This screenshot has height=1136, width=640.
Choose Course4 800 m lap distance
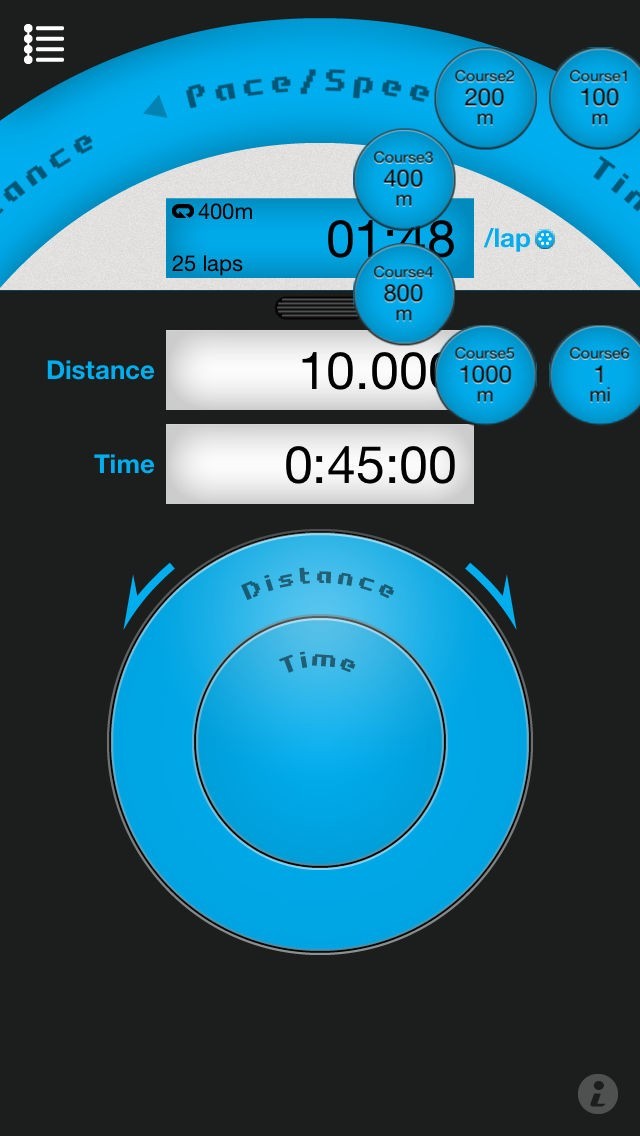tap(404, 293)
